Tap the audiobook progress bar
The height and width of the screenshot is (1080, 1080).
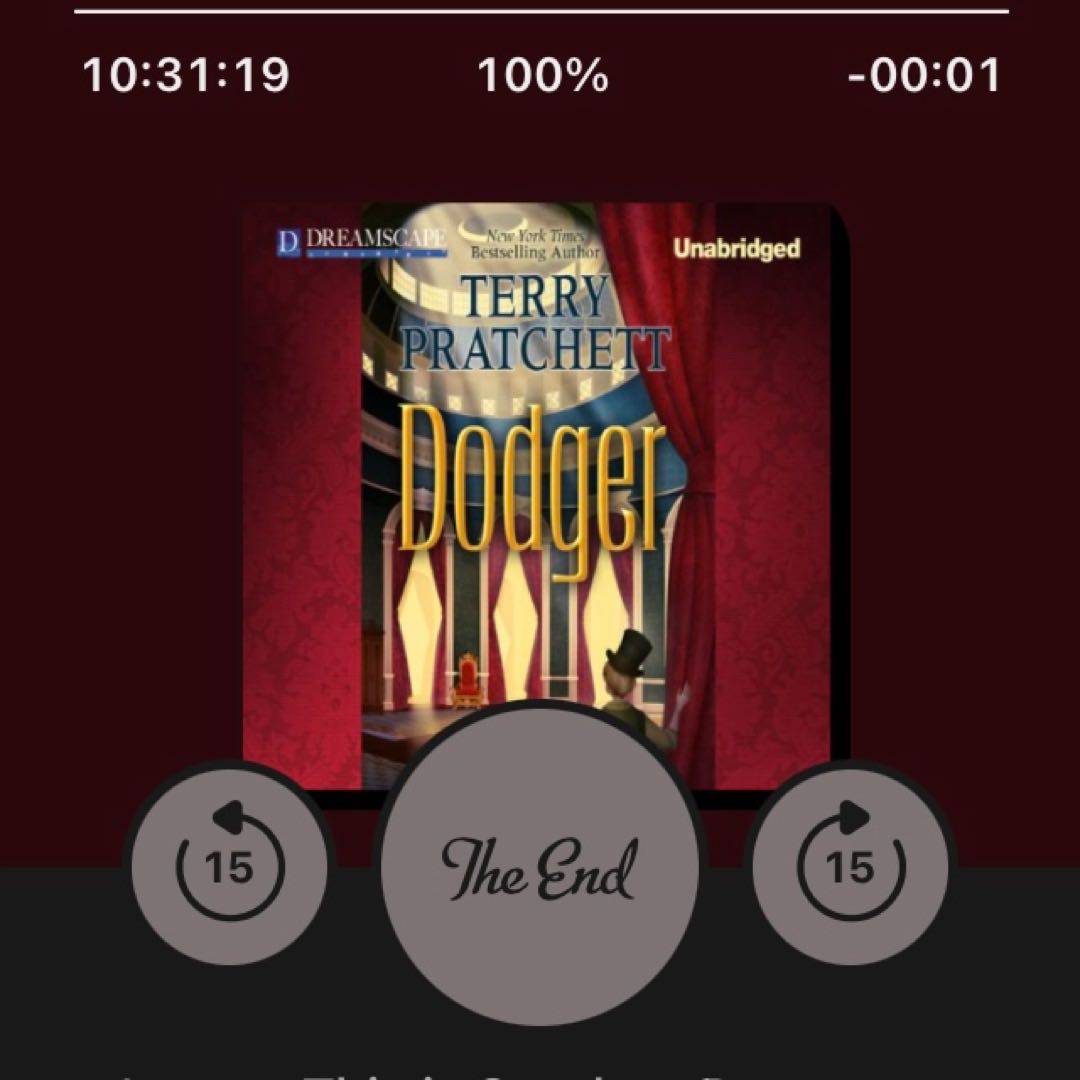[x=540, y=12]
